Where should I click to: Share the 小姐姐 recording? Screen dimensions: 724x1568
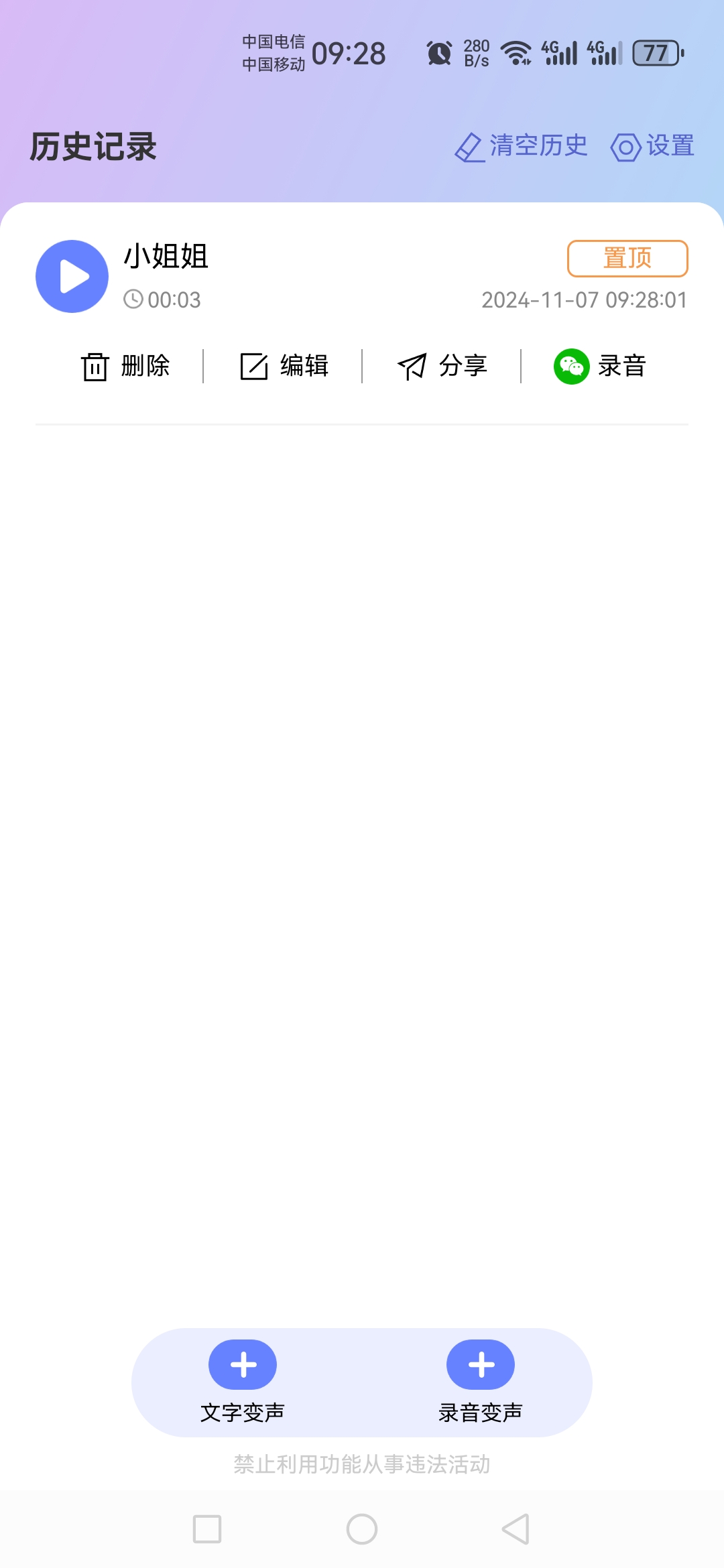tap(442, 366)
